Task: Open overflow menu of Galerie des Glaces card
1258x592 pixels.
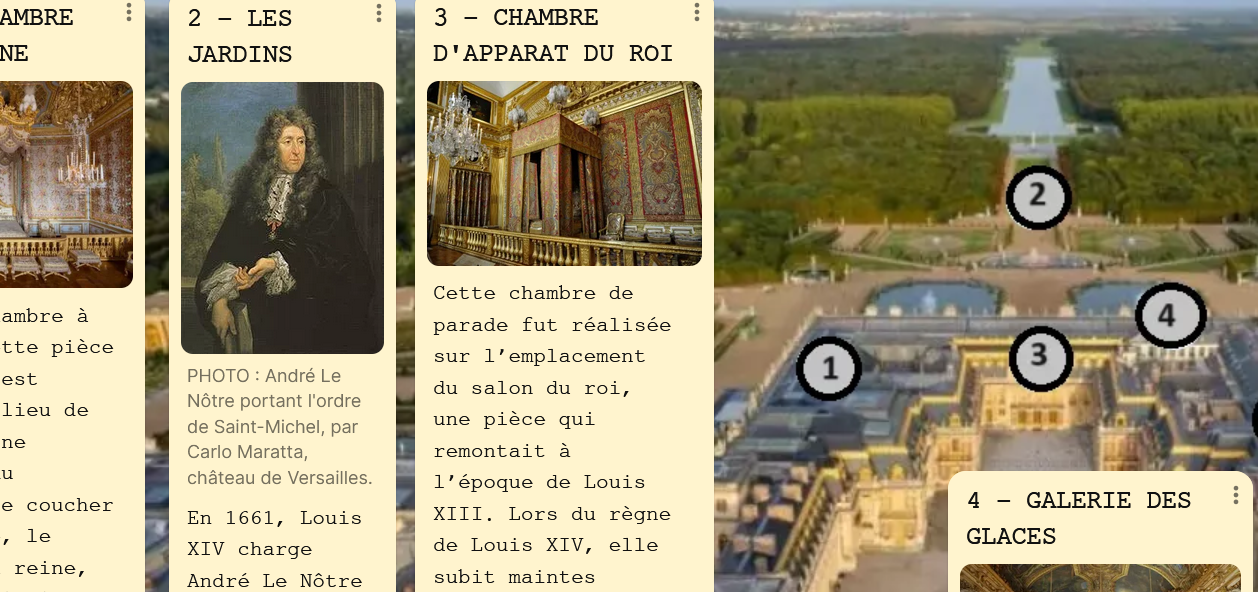Action: click(x=1236, y=495)
